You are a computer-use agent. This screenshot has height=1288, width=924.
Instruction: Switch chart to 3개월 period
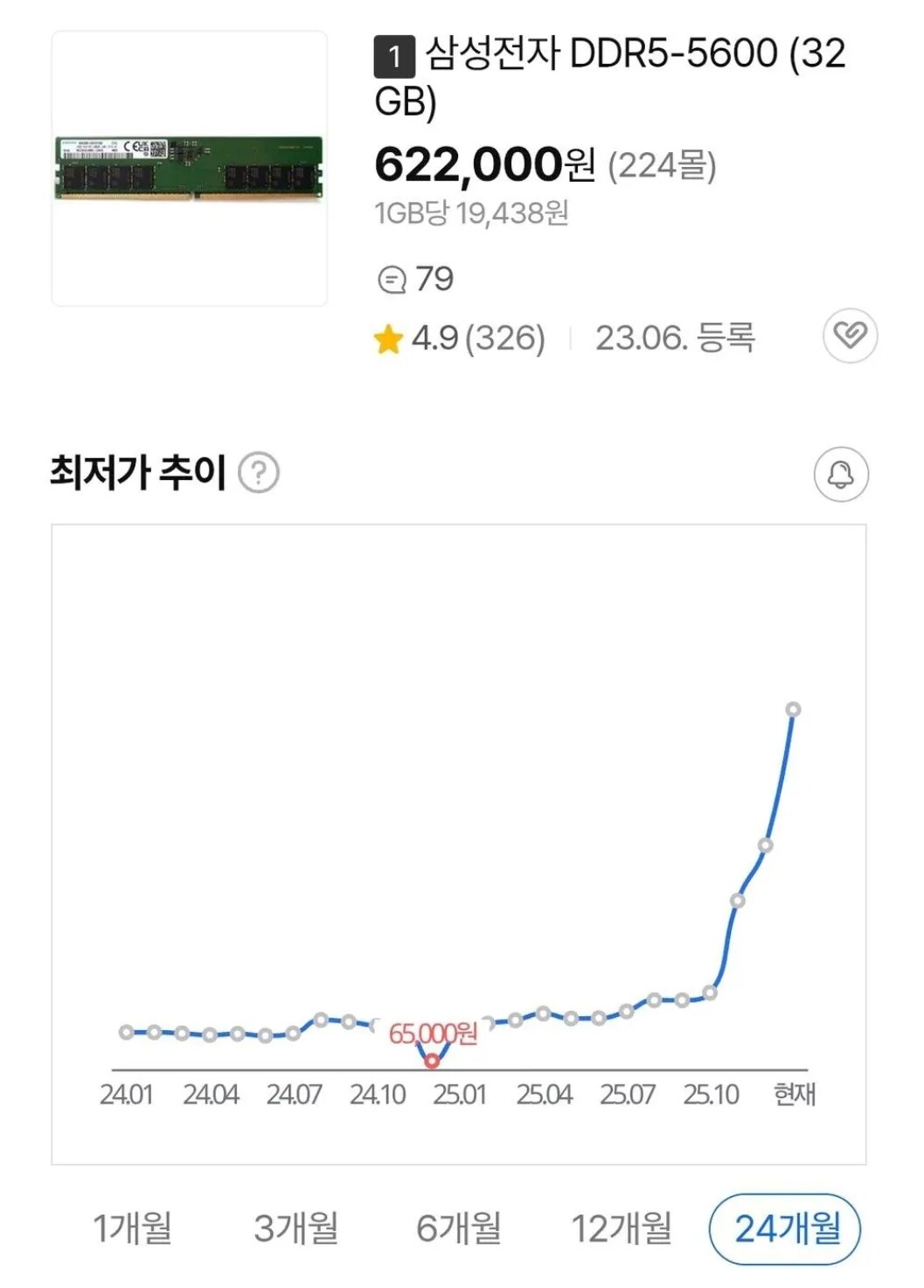pyautogui.click(x=296, y=1229)
